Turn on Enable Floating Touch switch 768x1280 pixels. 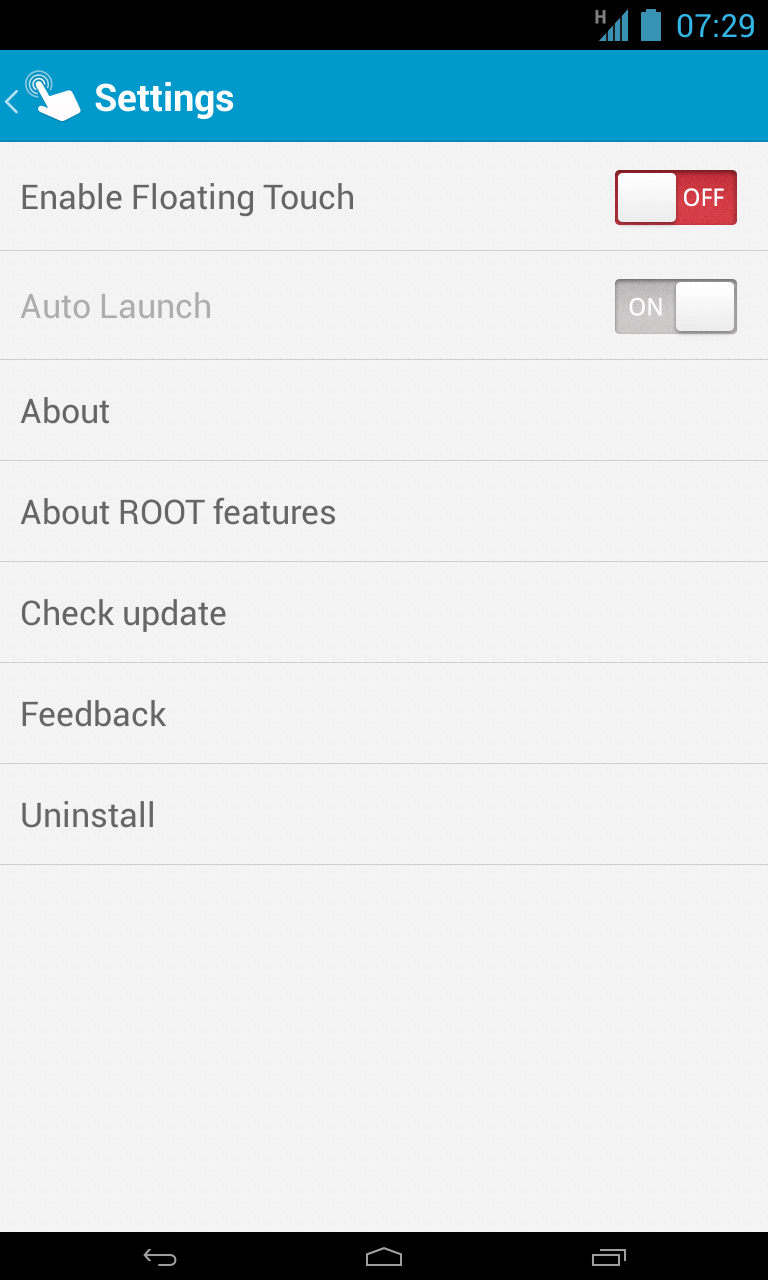click(675, 197)
